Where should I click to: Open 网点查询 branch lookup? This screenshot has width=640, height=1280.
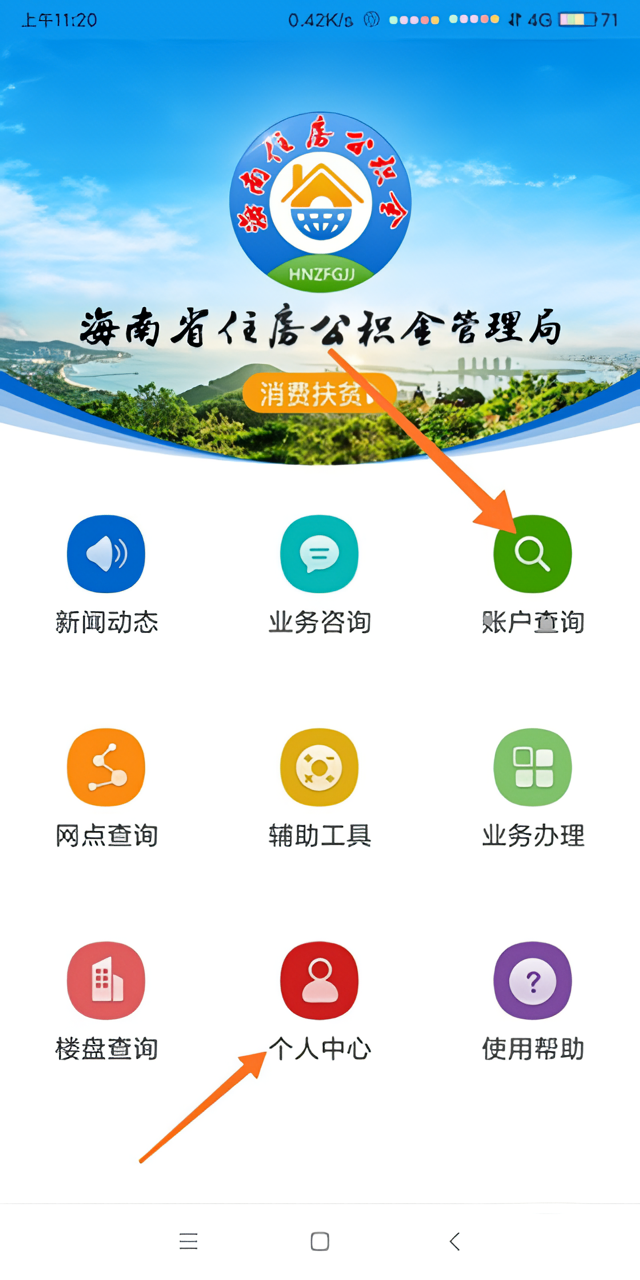tap(106, 768)
